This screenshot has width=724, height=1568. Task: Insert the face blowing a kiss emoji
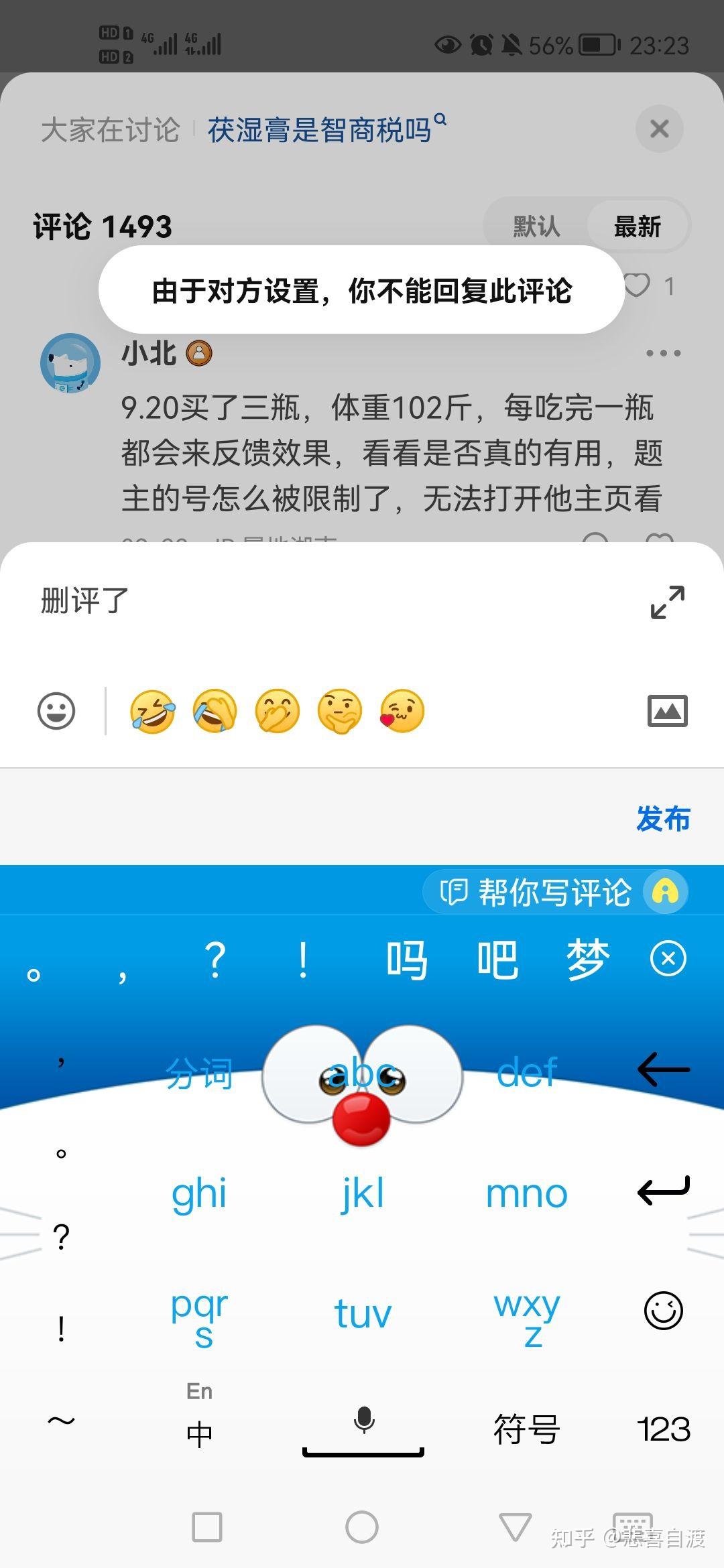click(x=402, y=711)
